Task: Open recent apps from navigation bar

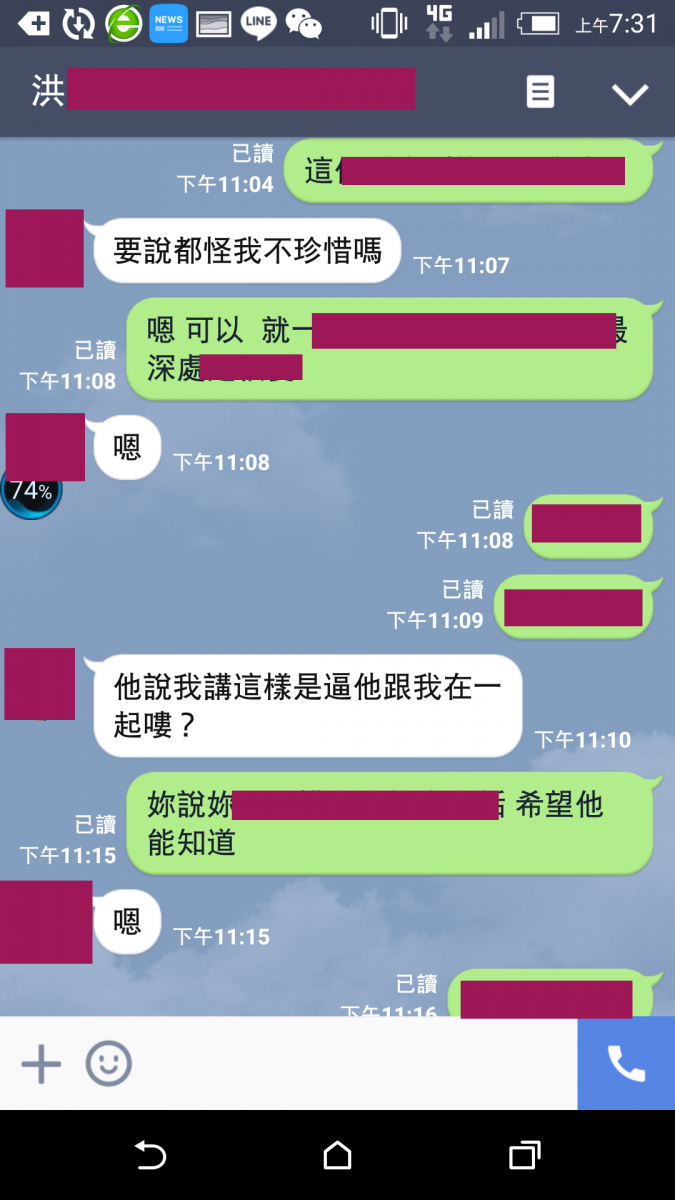Action: tap(524, 1156)
